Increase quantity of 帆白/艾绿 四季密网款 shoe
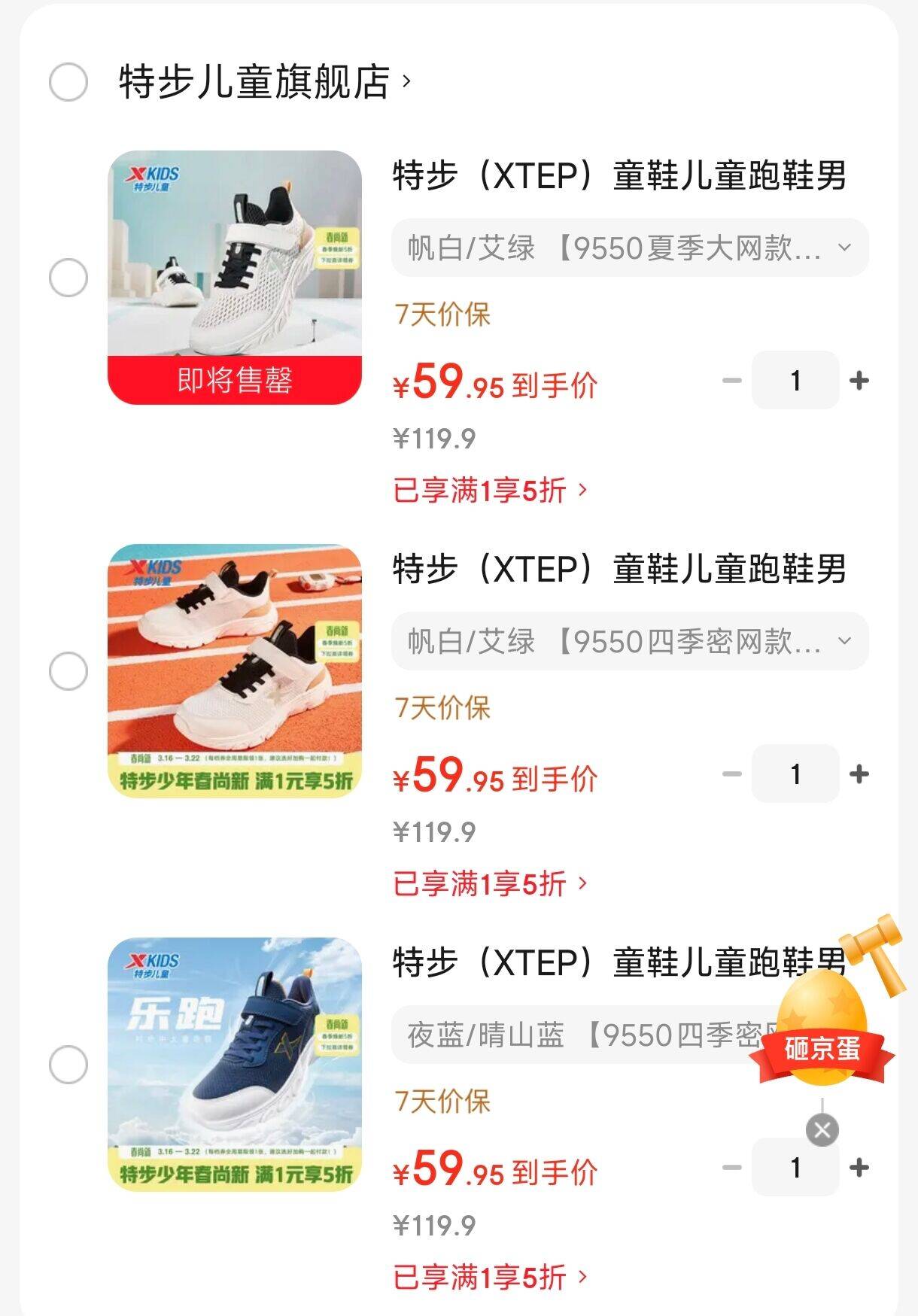 click(x=859, y=774)
